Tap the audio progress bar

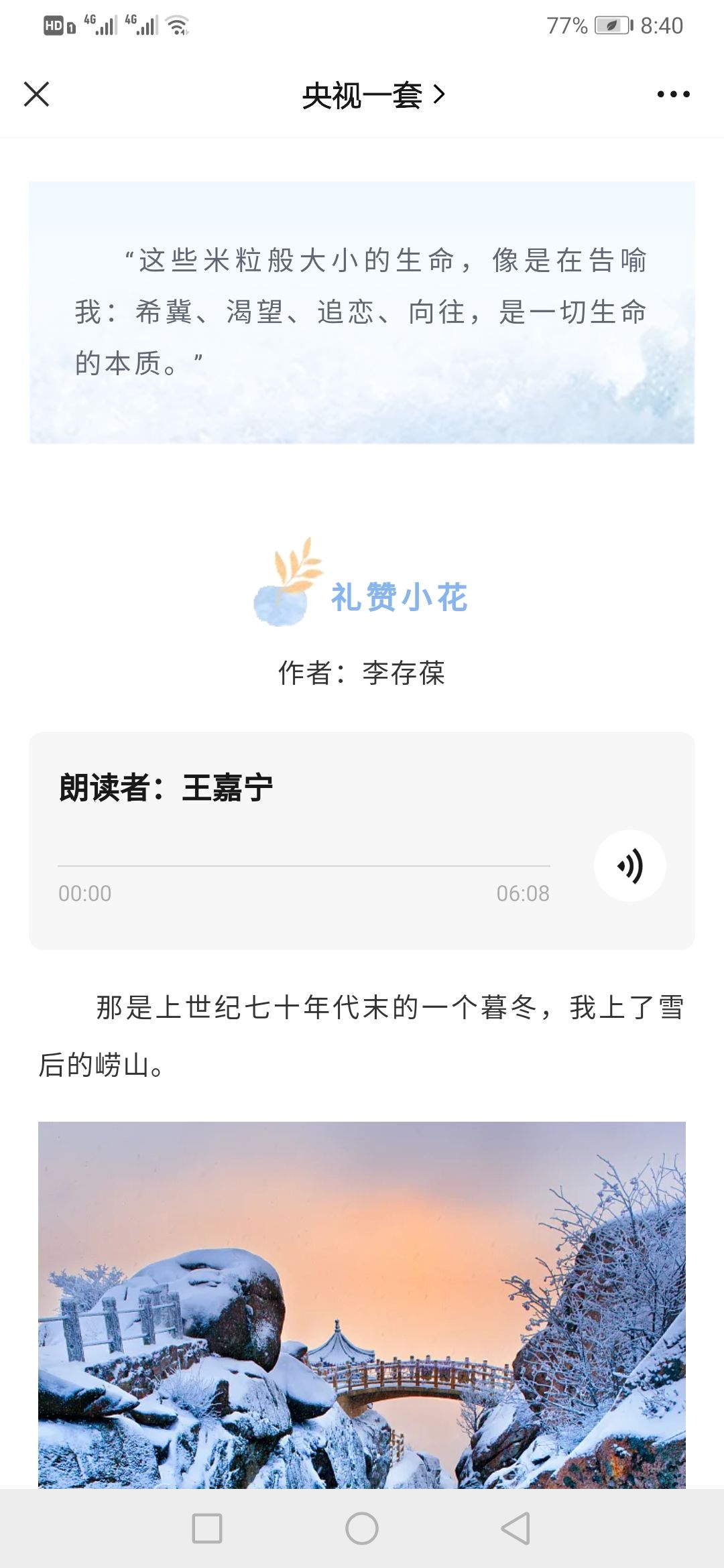[x=304, y=866]
